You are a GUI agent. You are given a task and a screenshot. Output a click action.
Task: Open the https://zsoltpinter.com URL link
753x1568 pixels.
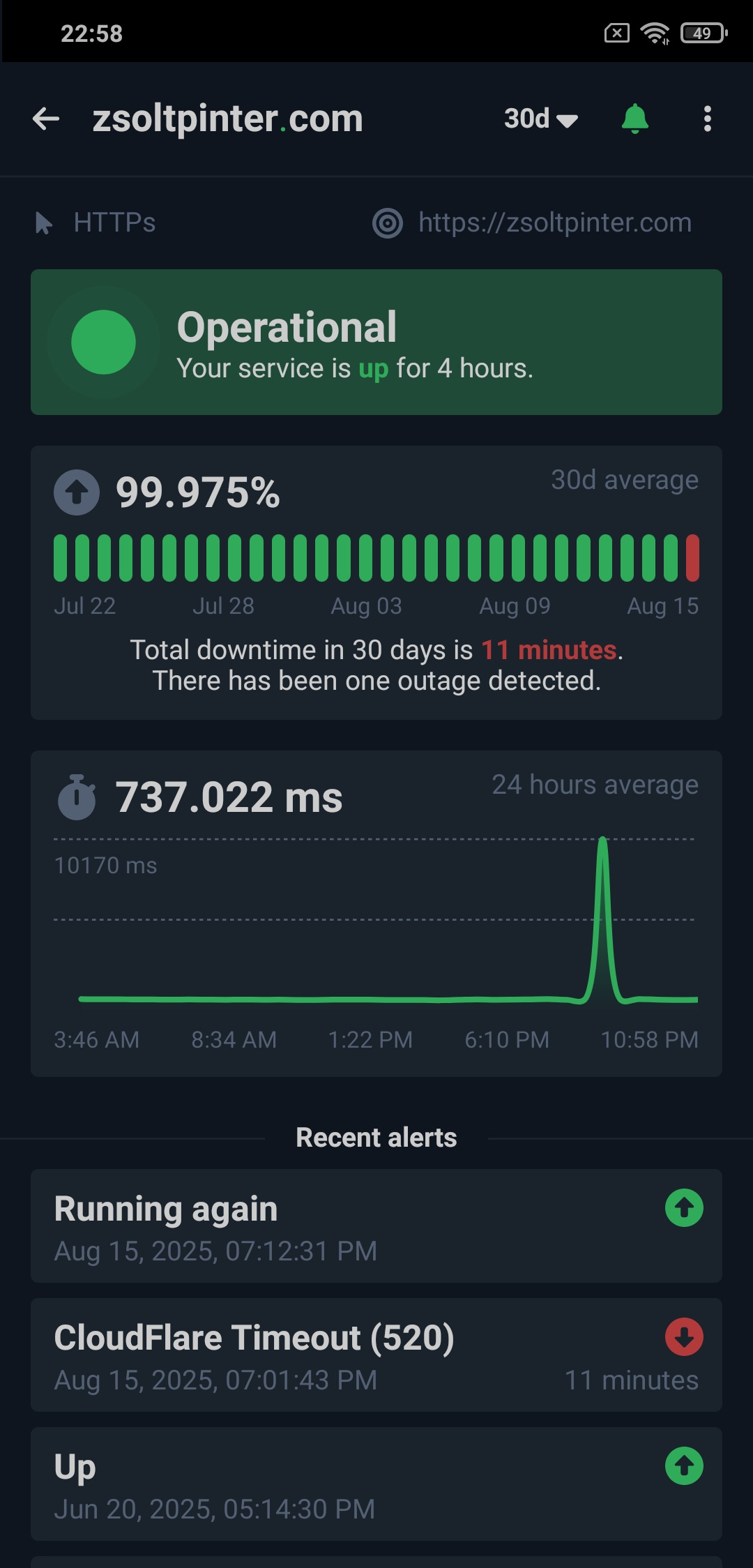(554, 223)
